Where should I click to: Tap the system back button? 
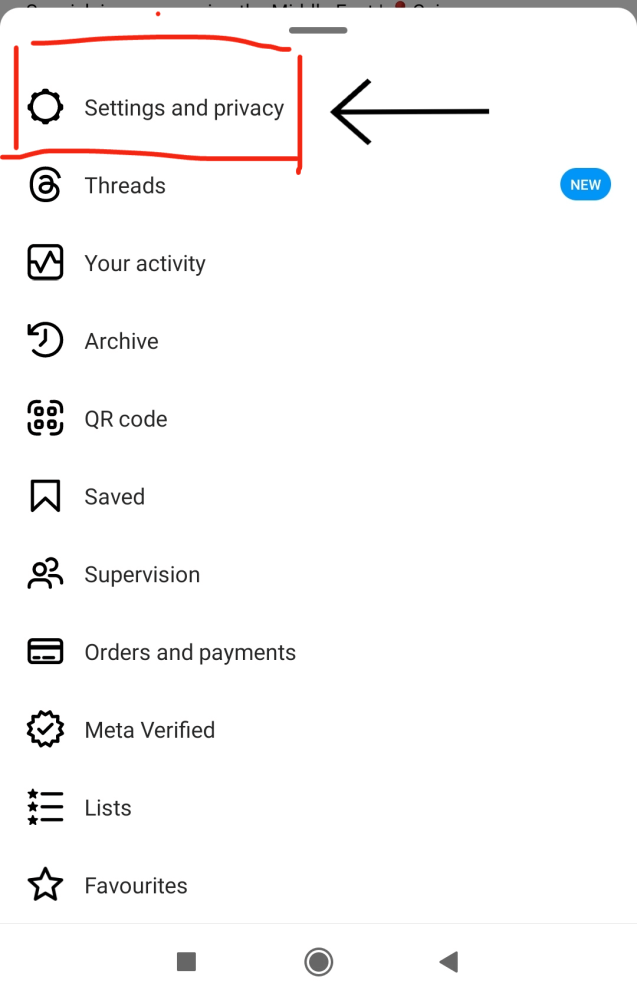pyautogui.click(x=449, y=962)
